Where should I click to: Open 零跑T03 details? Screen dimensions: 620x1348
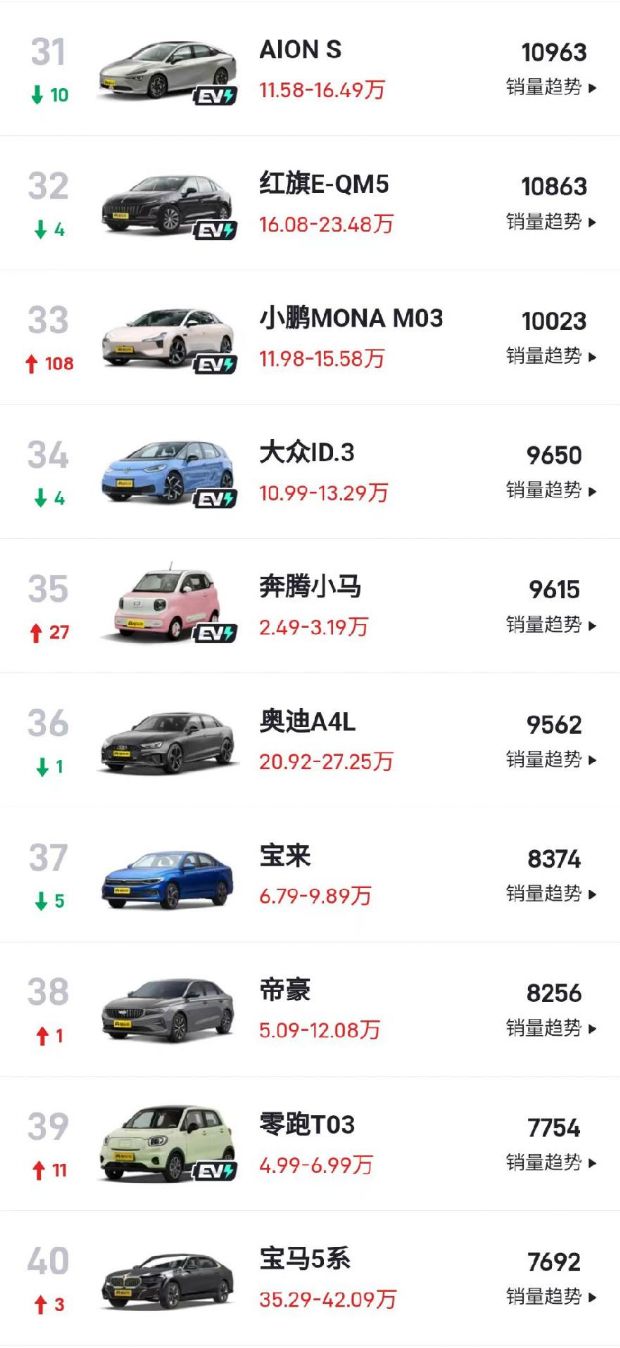pyautogui.click(x=306, y=1125)
